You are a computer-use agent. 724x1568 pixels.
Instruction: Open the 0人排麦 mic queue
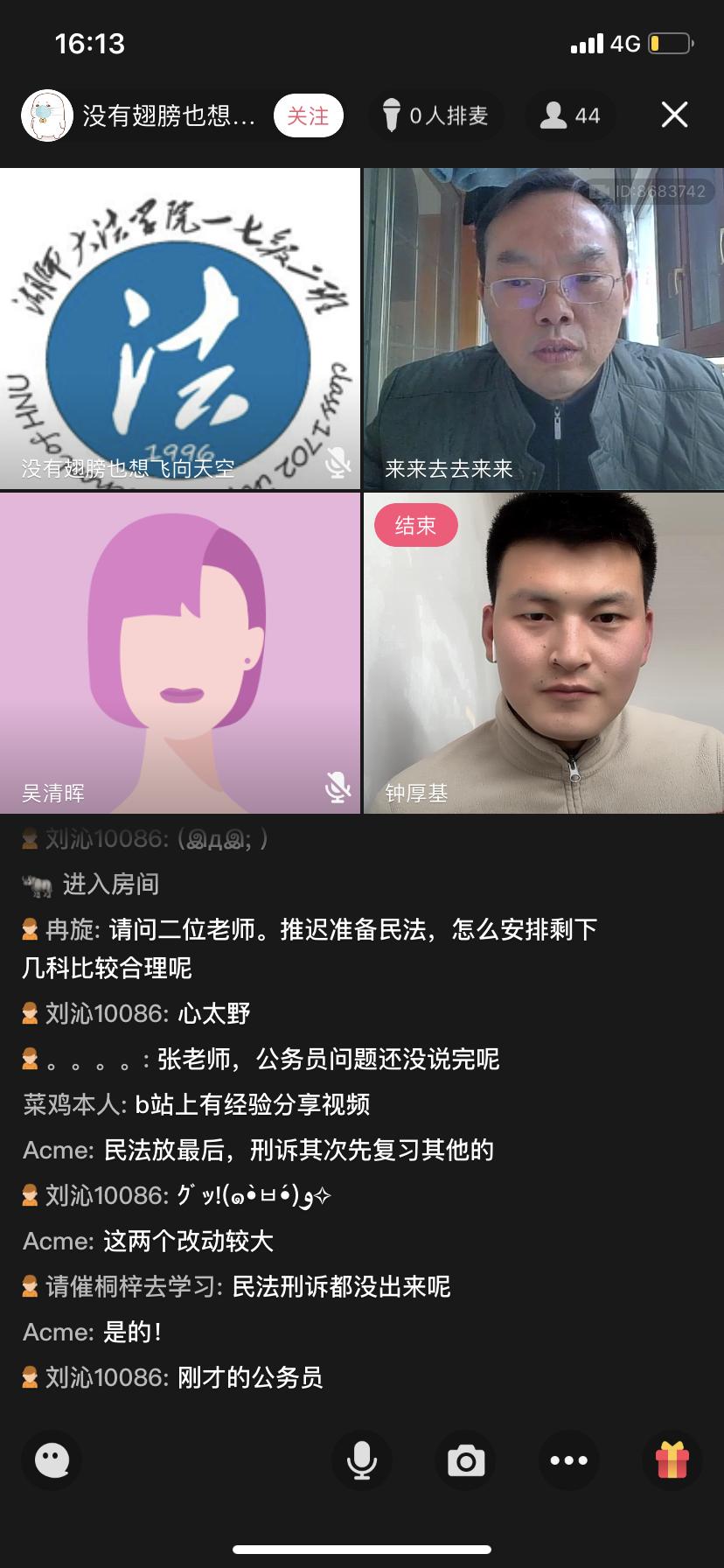(436, 115)
